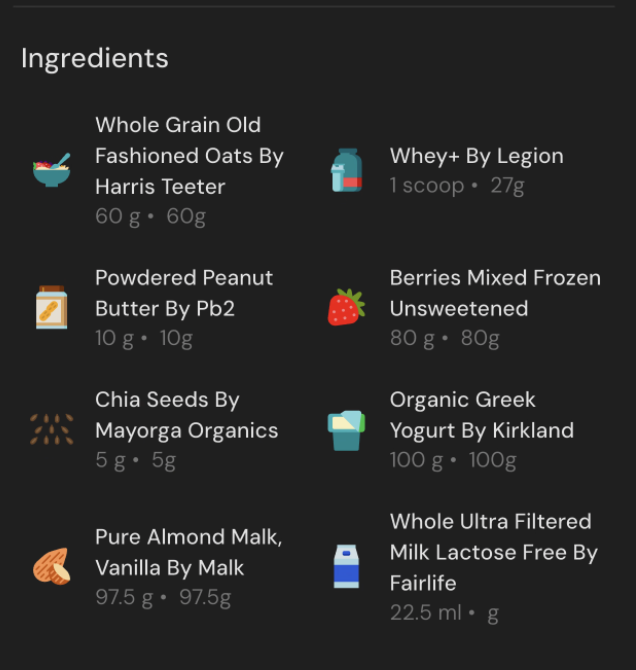Open Organic Greek Yogurt By Kirkland

point(481,416)
